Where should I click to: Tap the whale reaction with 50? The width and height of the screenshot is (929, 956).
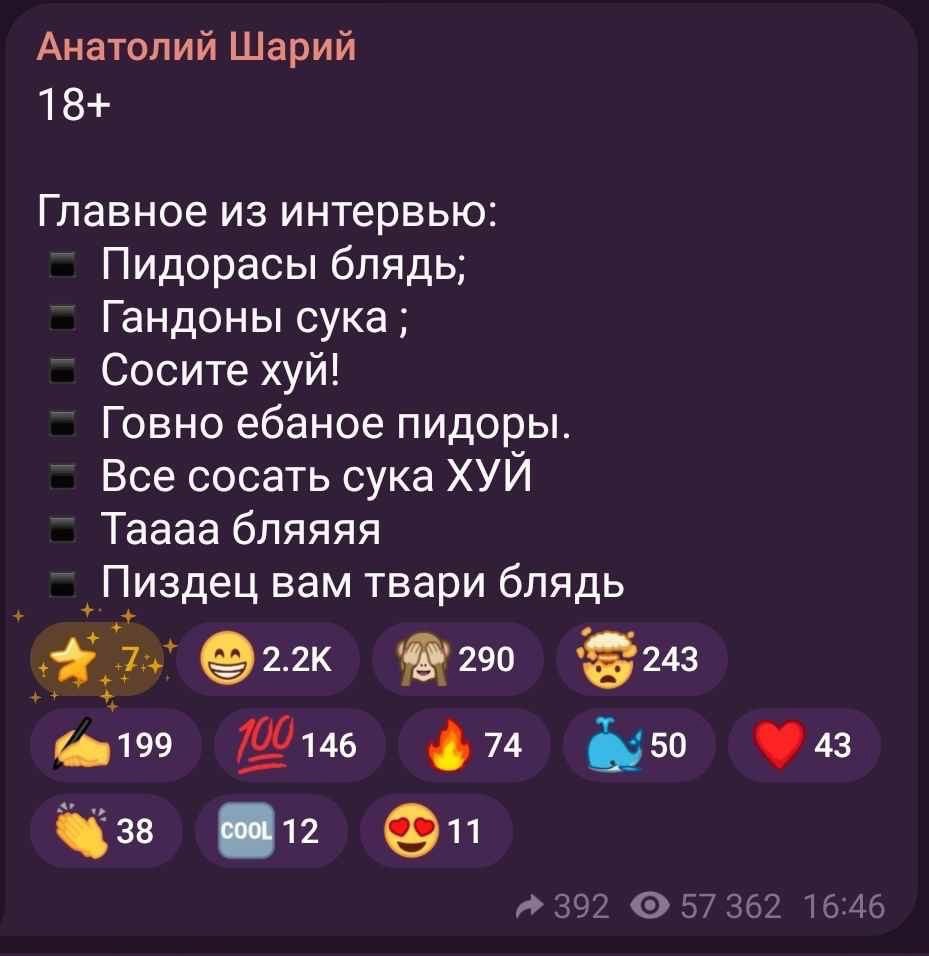(x=637, y=744)
